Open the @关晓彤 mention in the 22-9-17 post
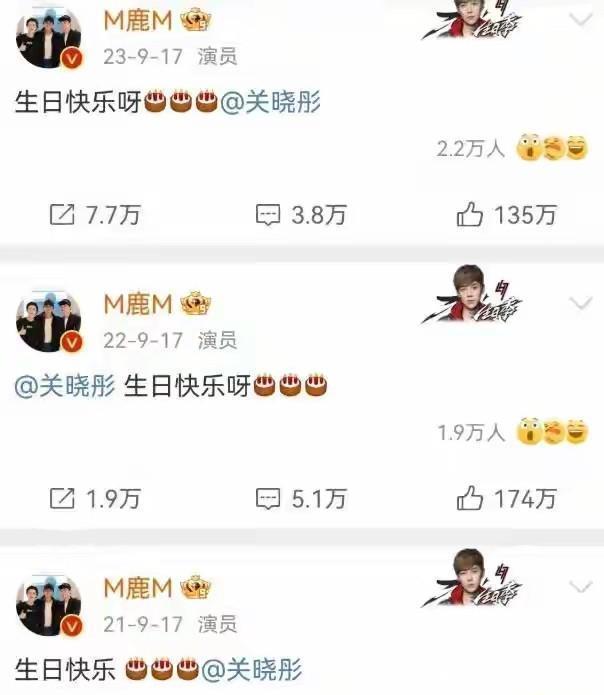Viewport: 604px width, 695px height. coord(65,385)
